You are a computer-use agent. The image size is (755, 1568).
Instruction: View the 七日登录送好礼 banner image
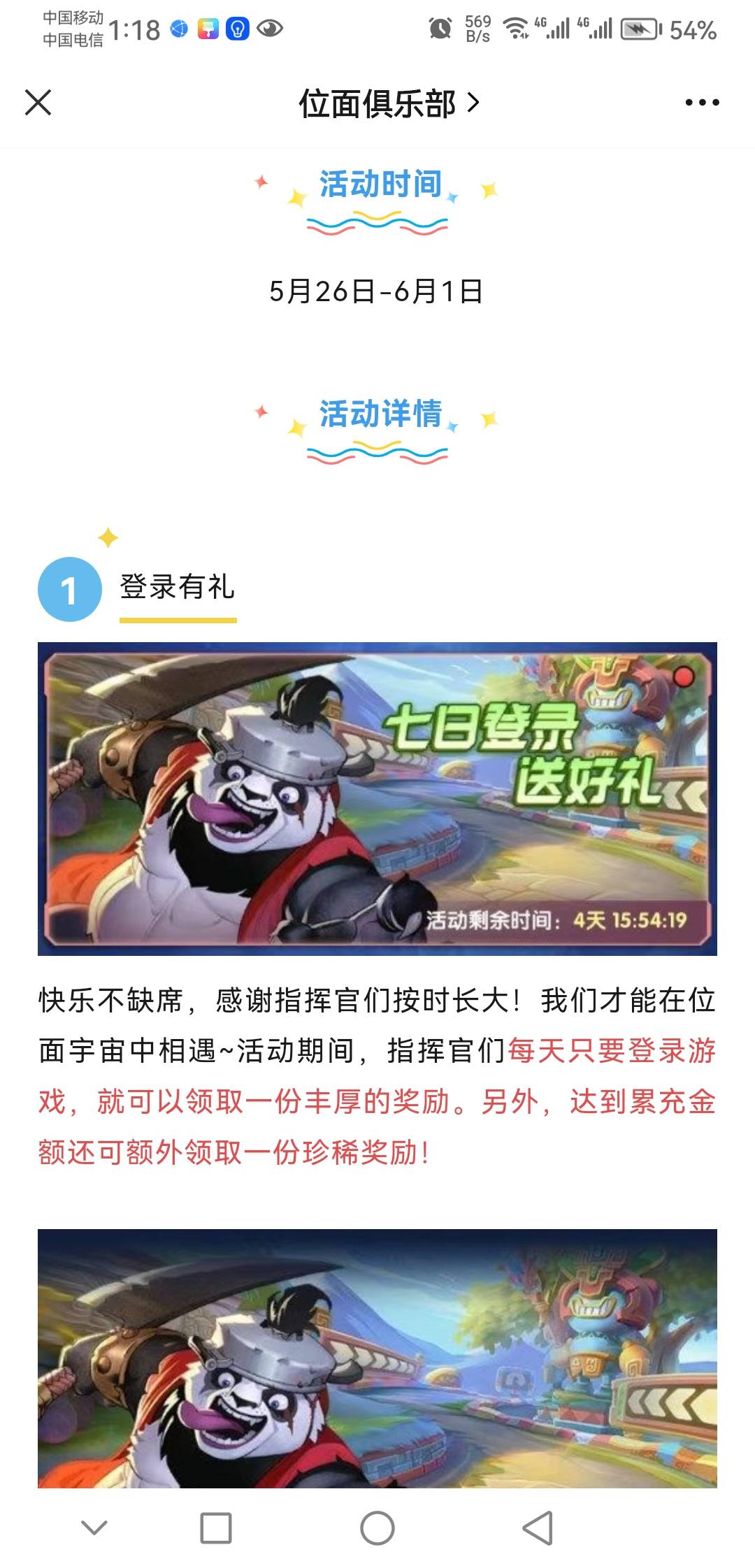tap(377, 798)
